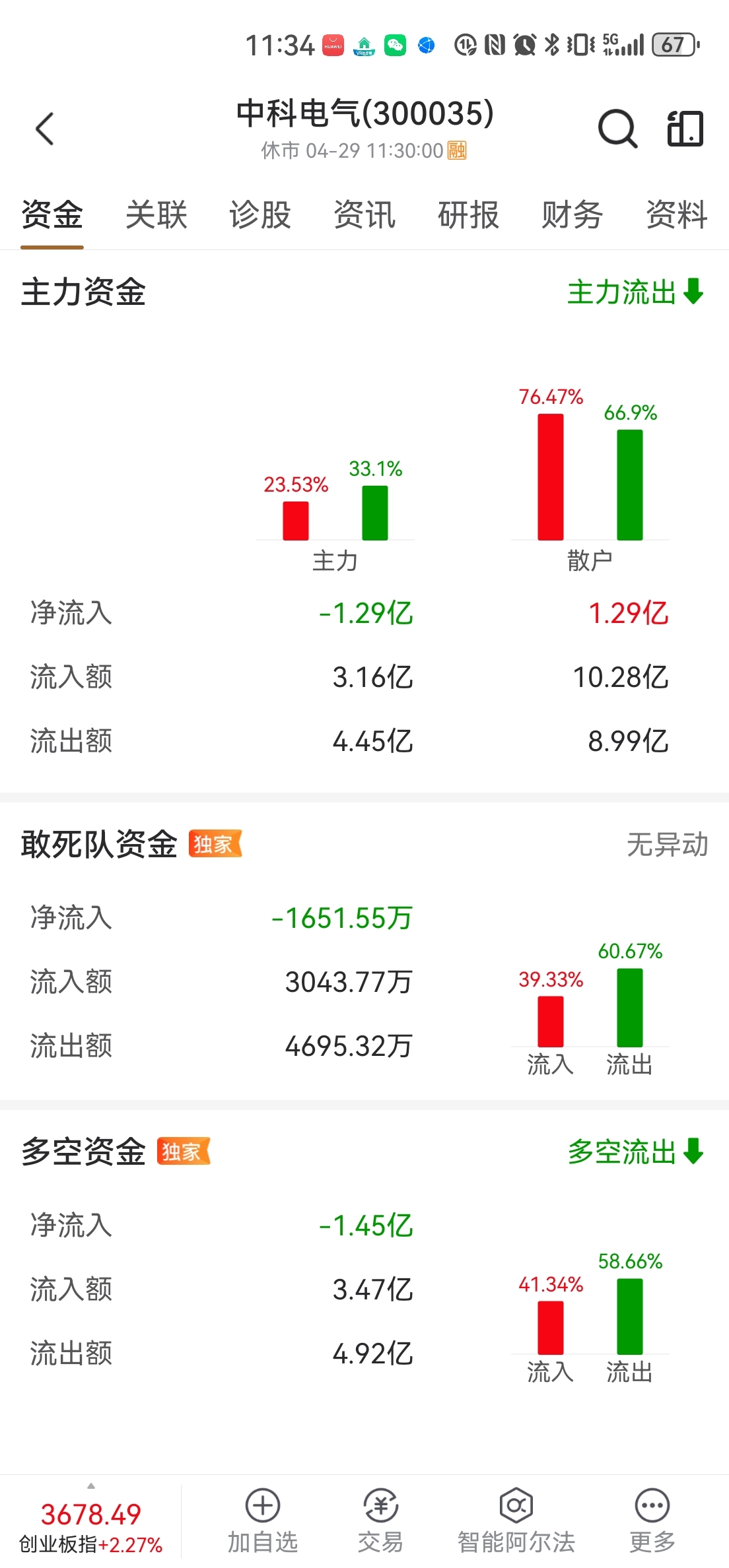Open the 资料 tab

point(677,214)
